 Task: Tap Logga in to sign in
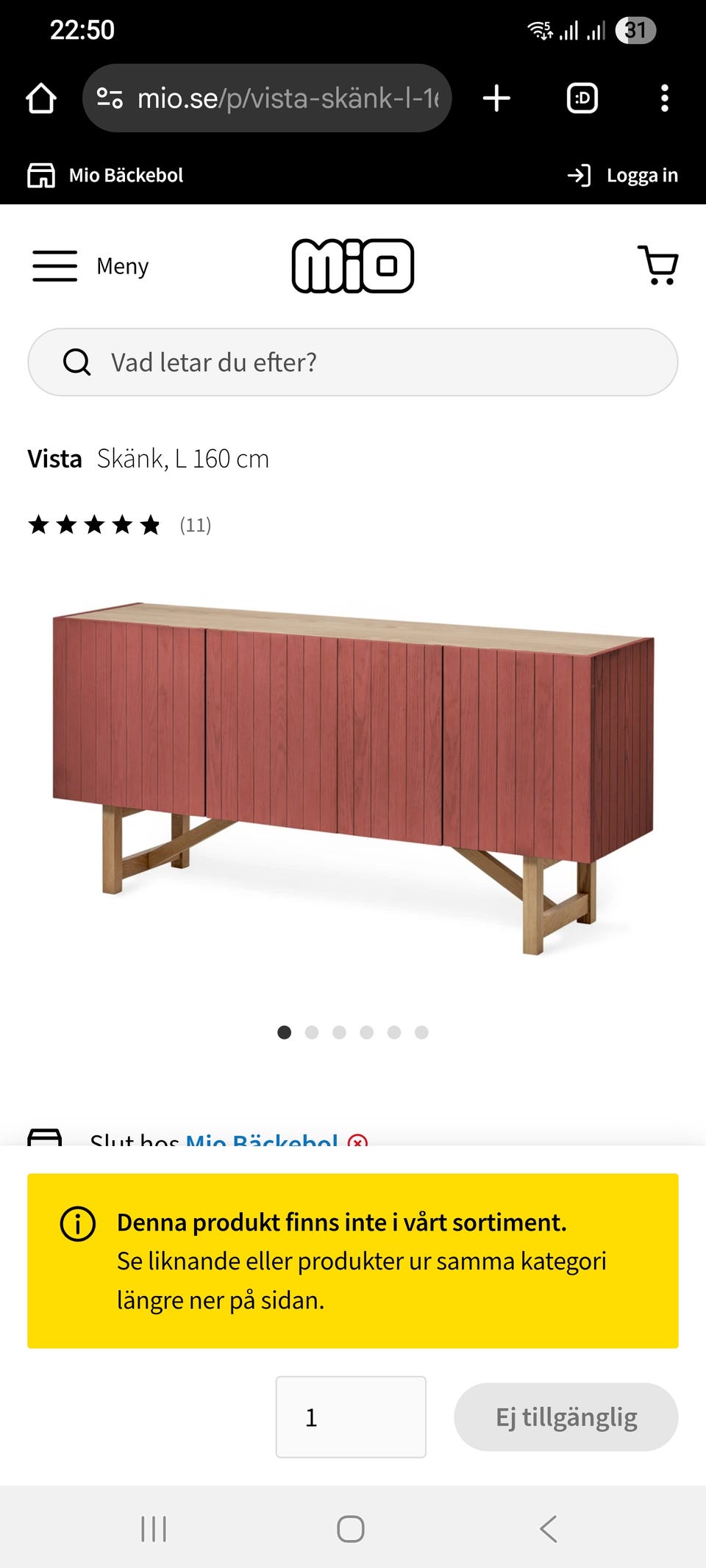pyautogui.click(x=623, y=176)
